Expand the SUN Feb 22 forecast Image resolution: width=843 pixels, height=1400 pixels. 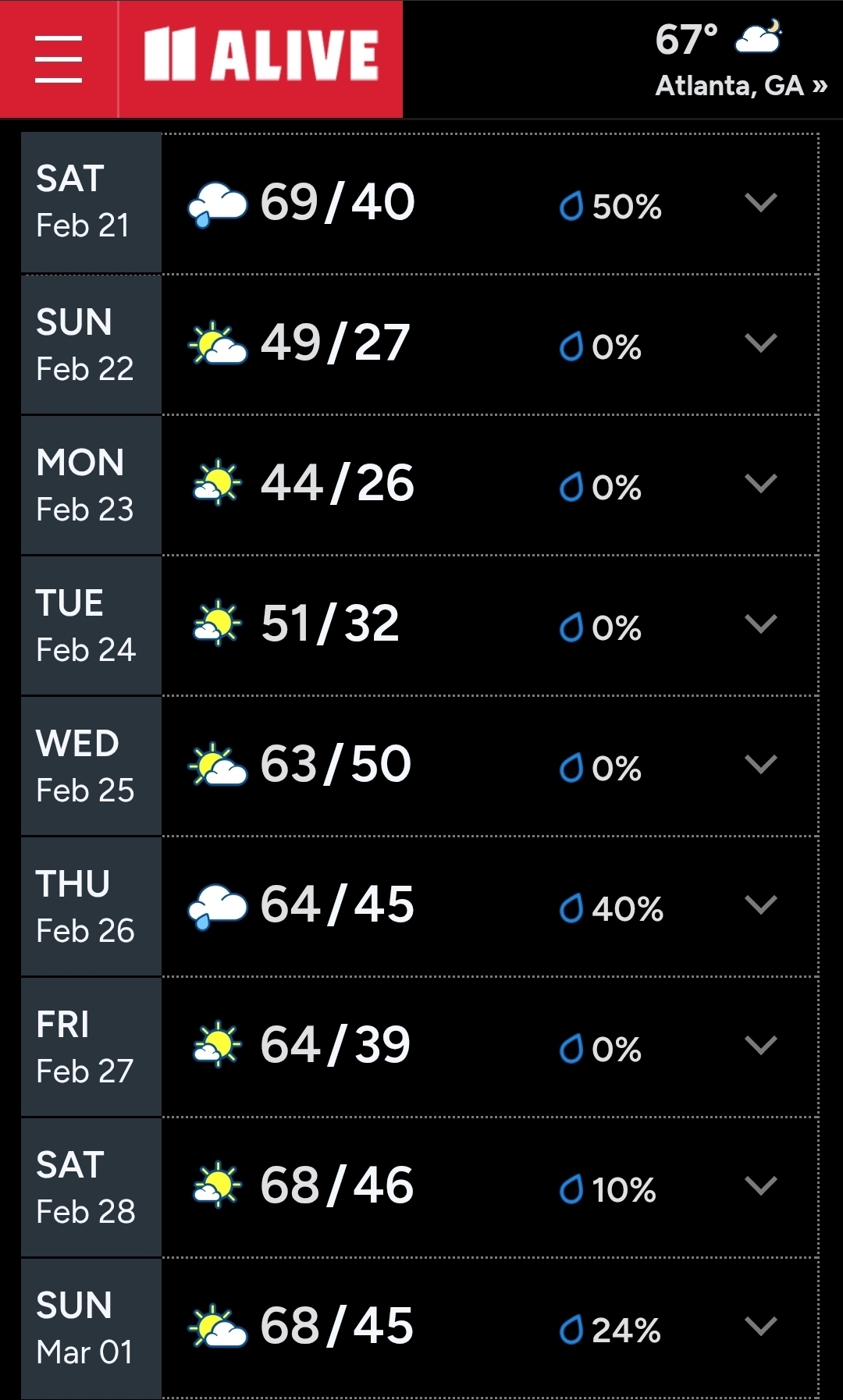coord(760,343)
